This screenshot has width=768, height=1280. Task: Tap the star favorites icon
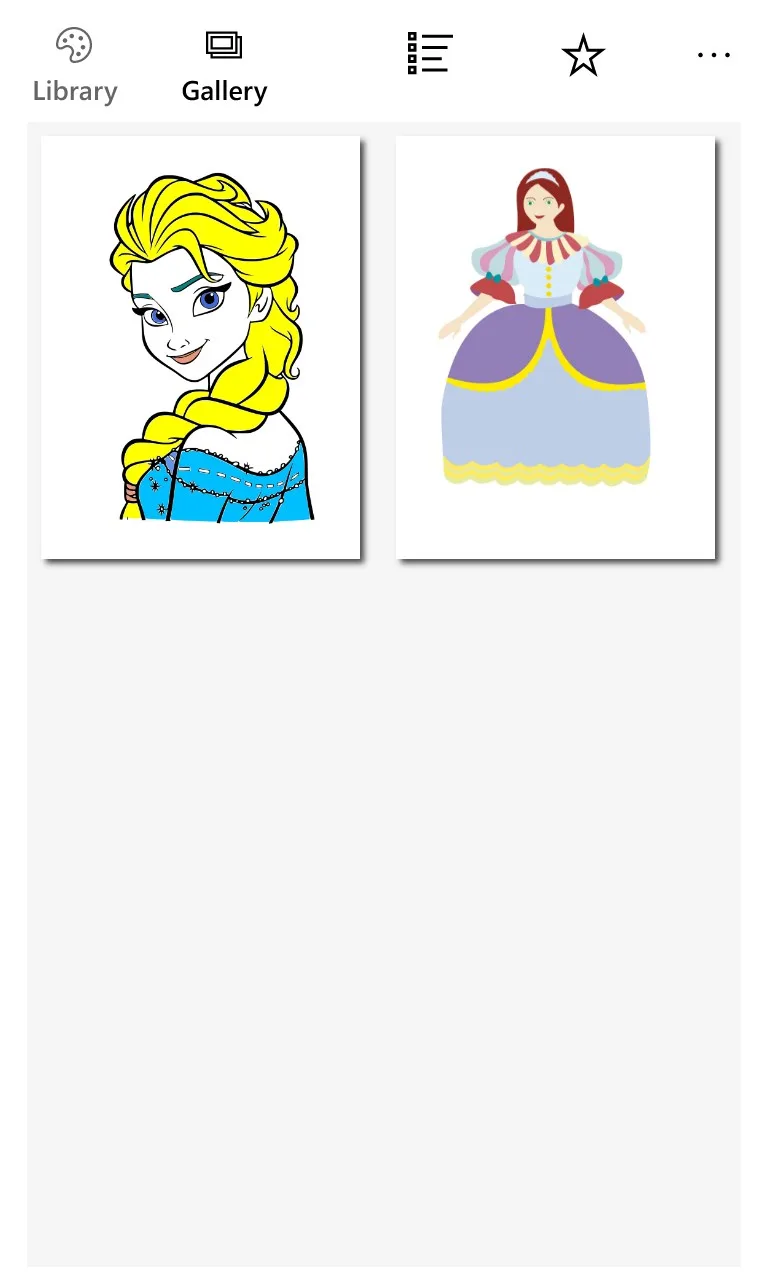coord(583,56)
